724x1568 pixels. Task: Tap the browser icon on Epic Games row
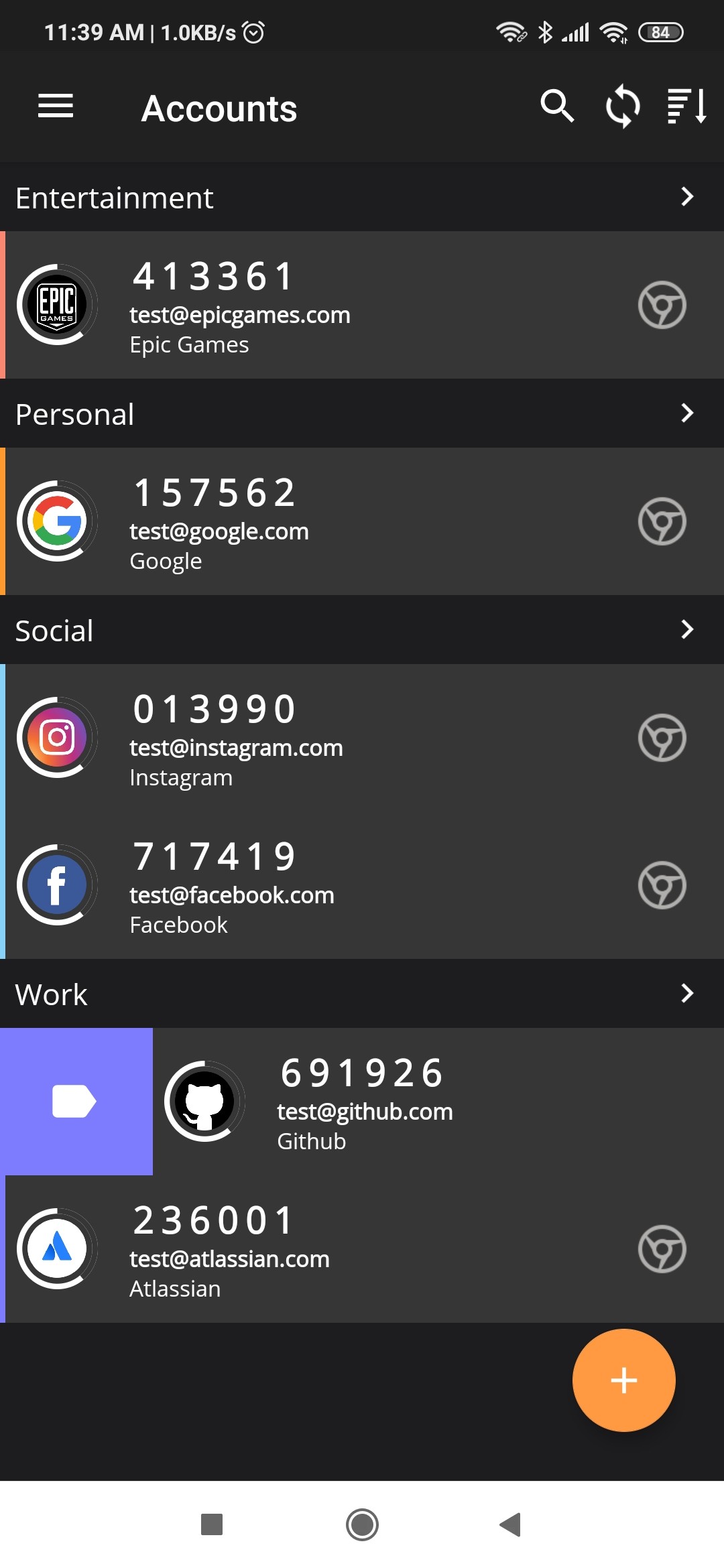(662, 306)
